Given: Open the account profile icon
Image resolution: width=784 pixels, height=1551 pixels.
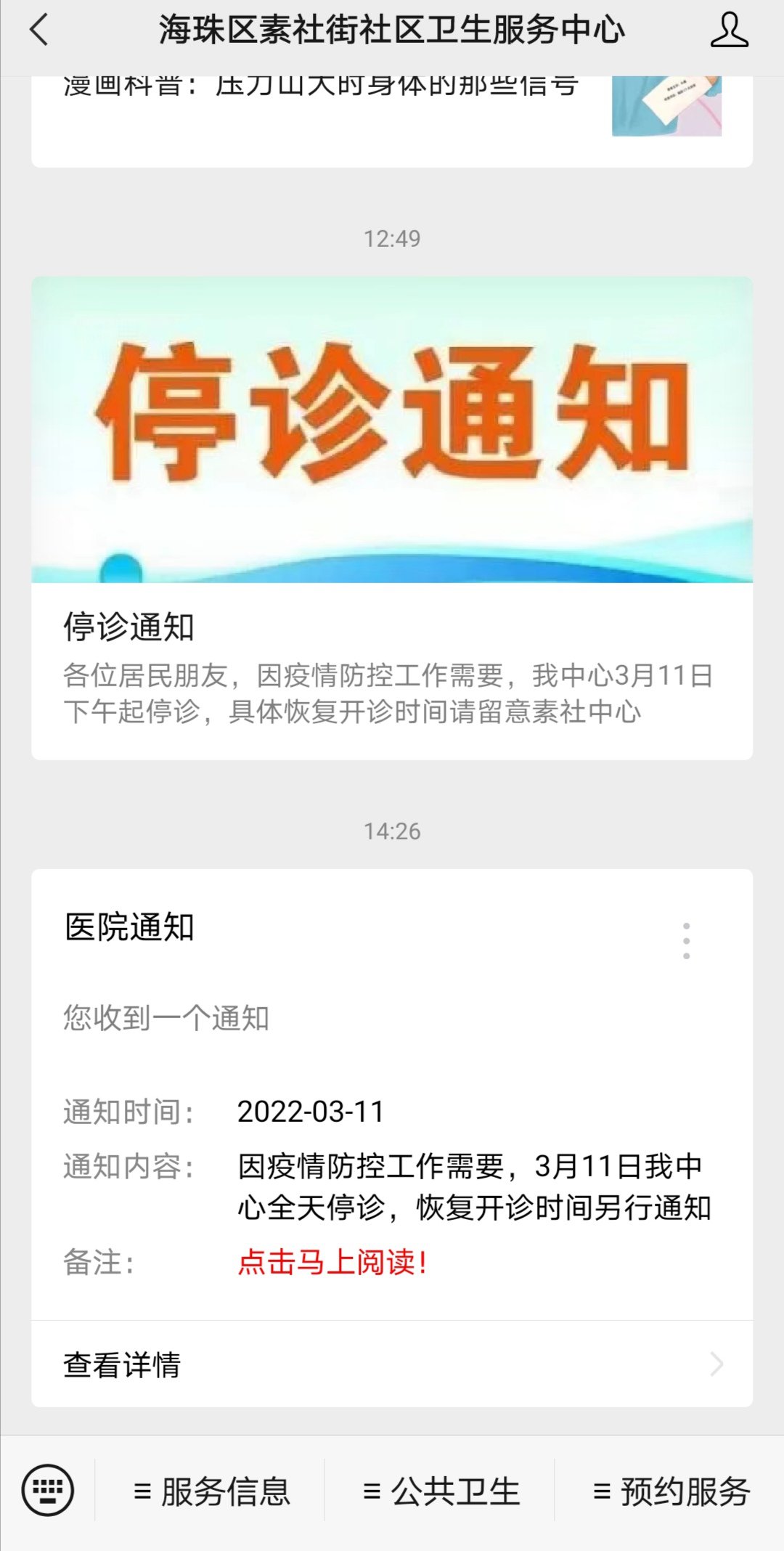Looking at the screenshot, I should 729,30.
